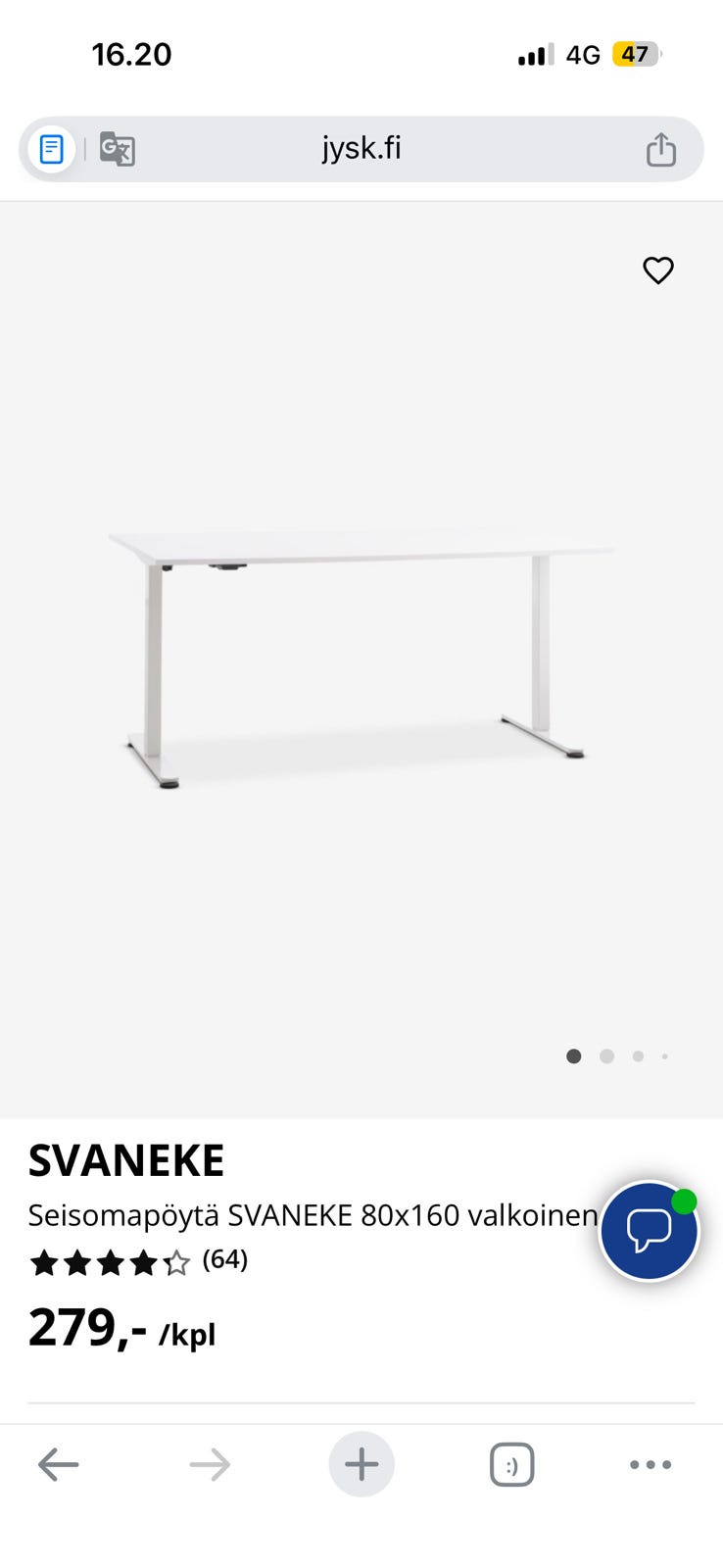Screen dimensions: 723x1568
Task: Open the browser's three-dot menu
Action: tap(651, 1465)
